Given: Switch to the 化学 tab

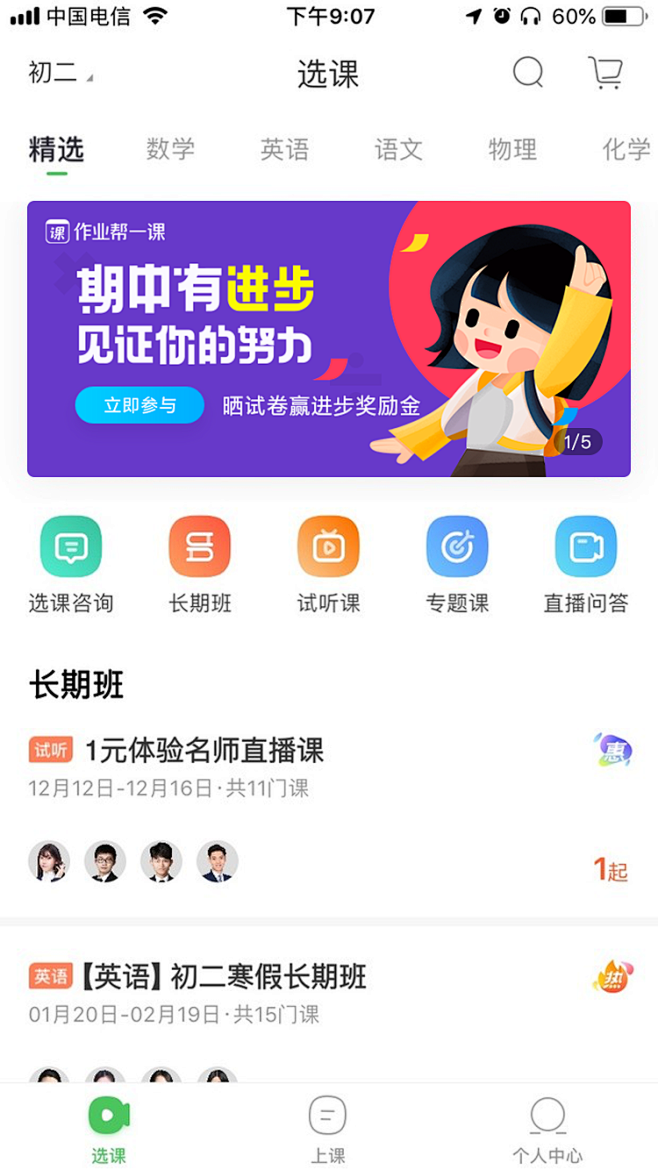Looking at the screenshot, I should click(x=627, y=149).
